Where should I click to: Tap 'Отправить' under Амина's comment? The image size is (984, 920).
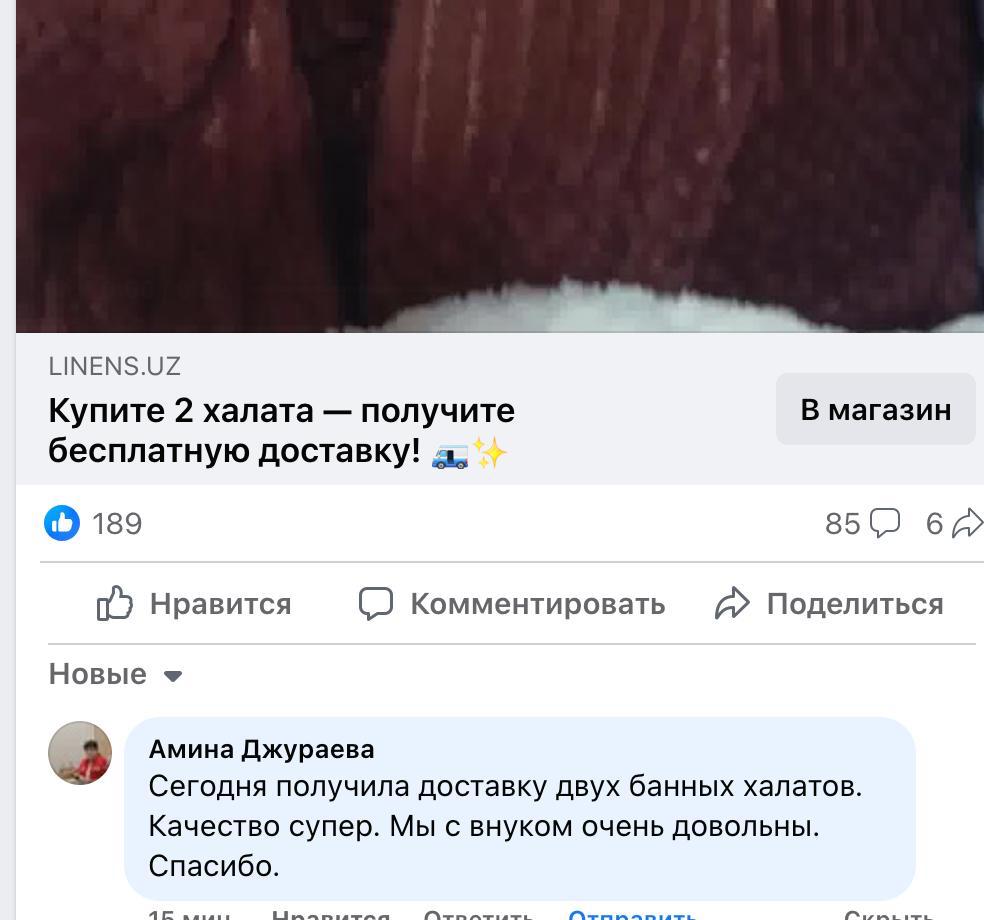[632, 914]
